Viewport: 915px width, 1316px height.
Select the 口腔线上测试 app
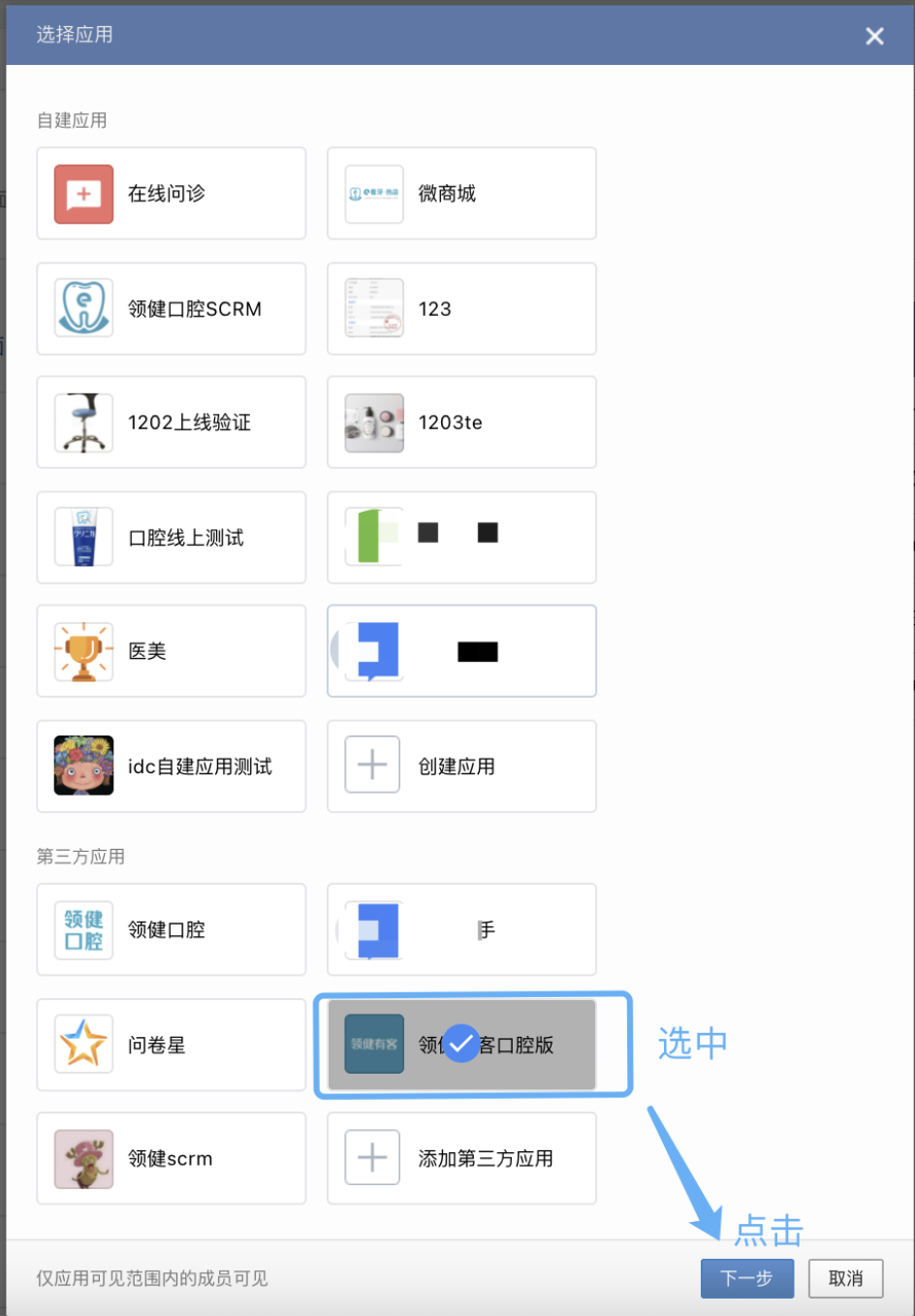(171, 538)
